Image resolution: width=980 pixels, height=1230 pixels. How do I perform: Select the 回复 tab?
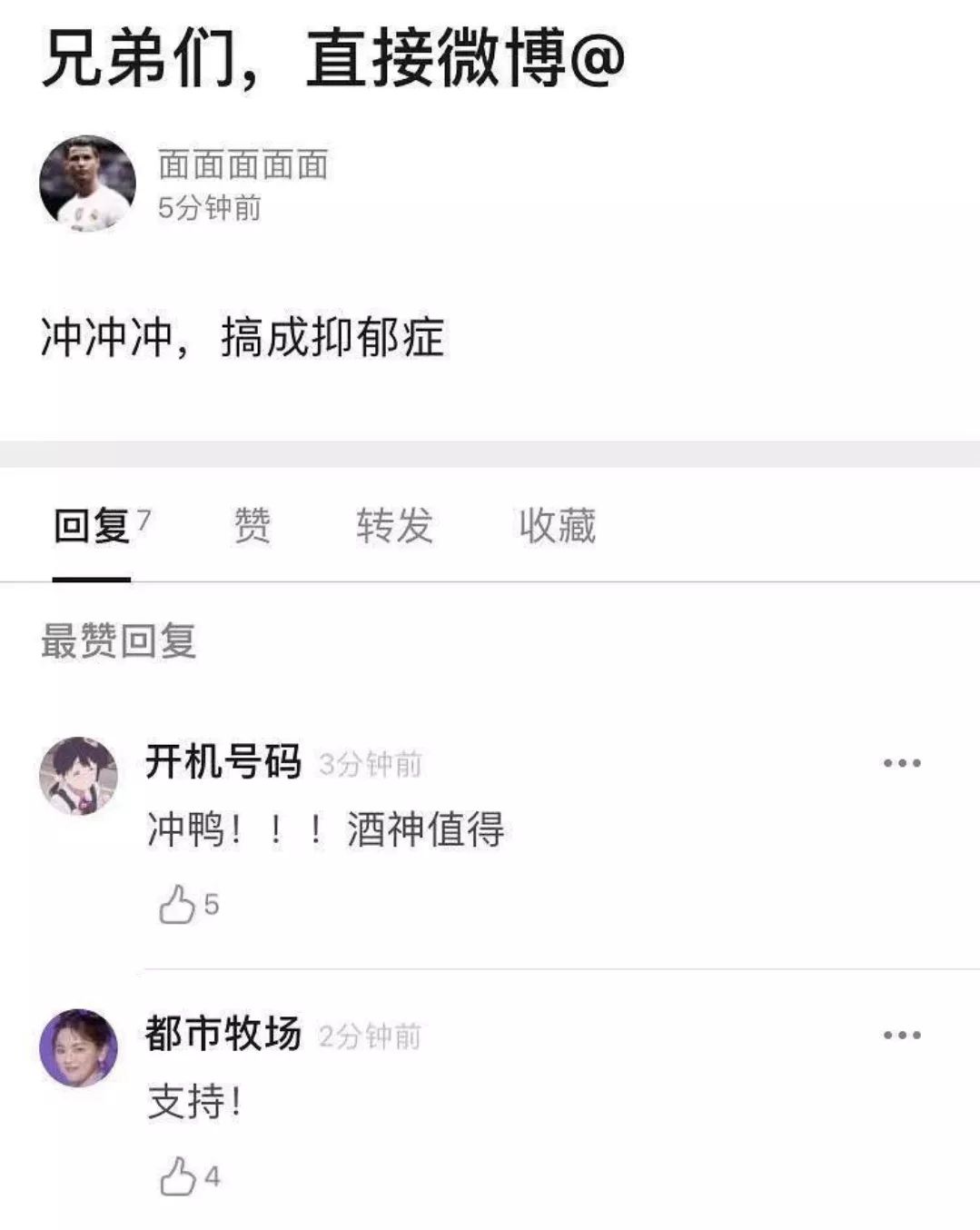tap(94, 526)
